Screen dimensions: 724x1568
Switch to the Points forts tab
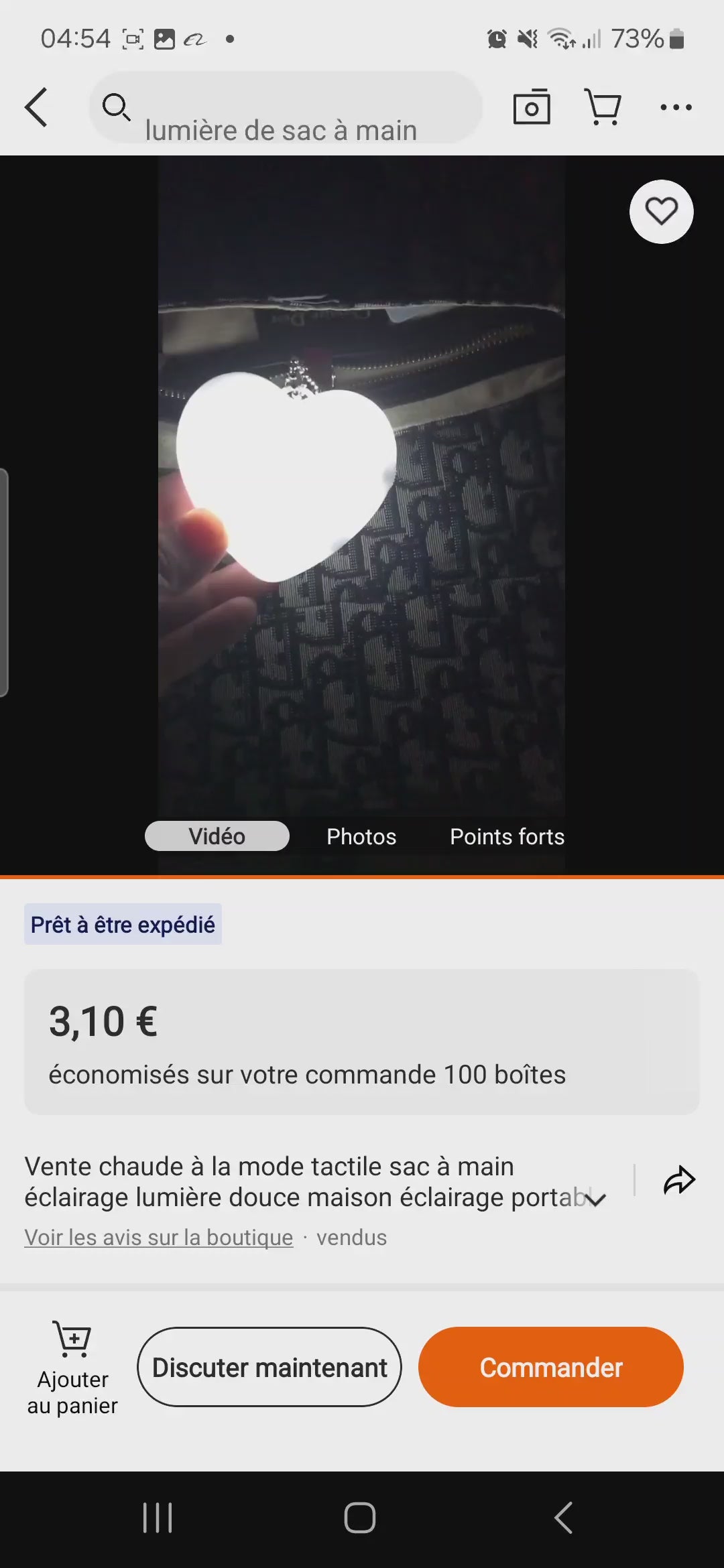[507, 836]
